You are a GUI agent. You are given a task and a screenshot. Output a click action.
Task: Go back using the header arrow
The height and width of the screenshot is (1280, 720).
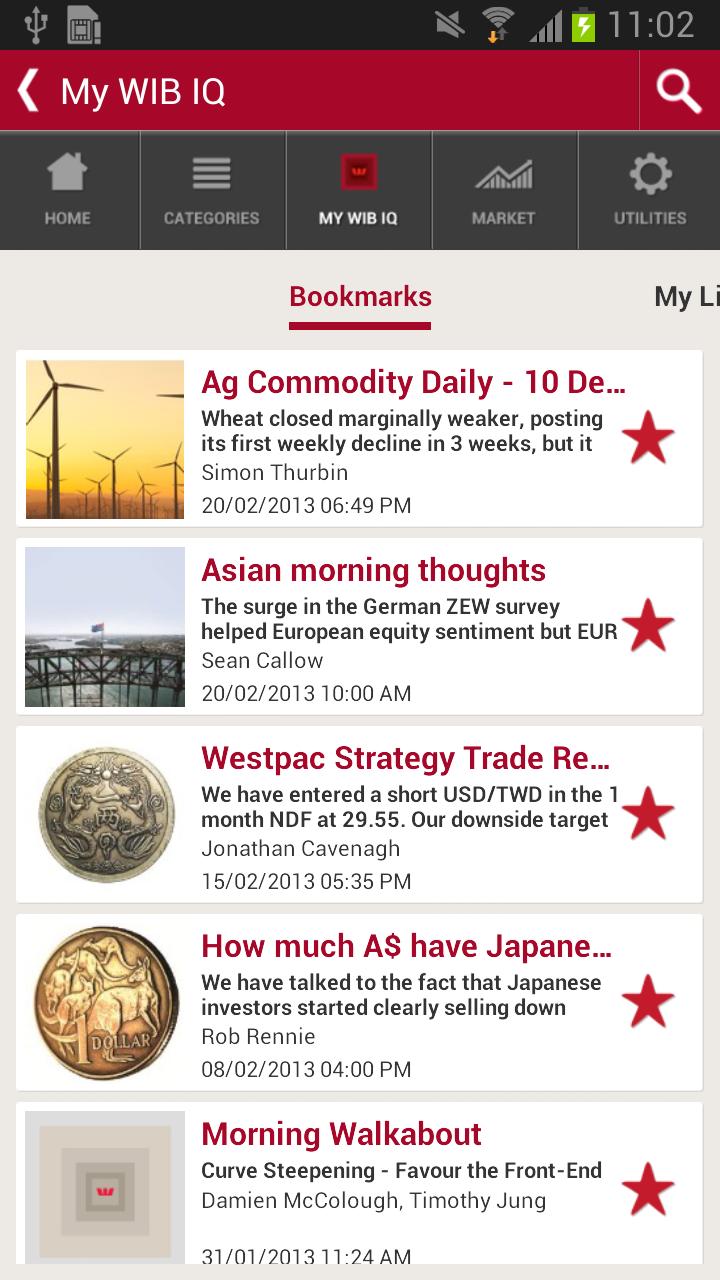point(28,91)
